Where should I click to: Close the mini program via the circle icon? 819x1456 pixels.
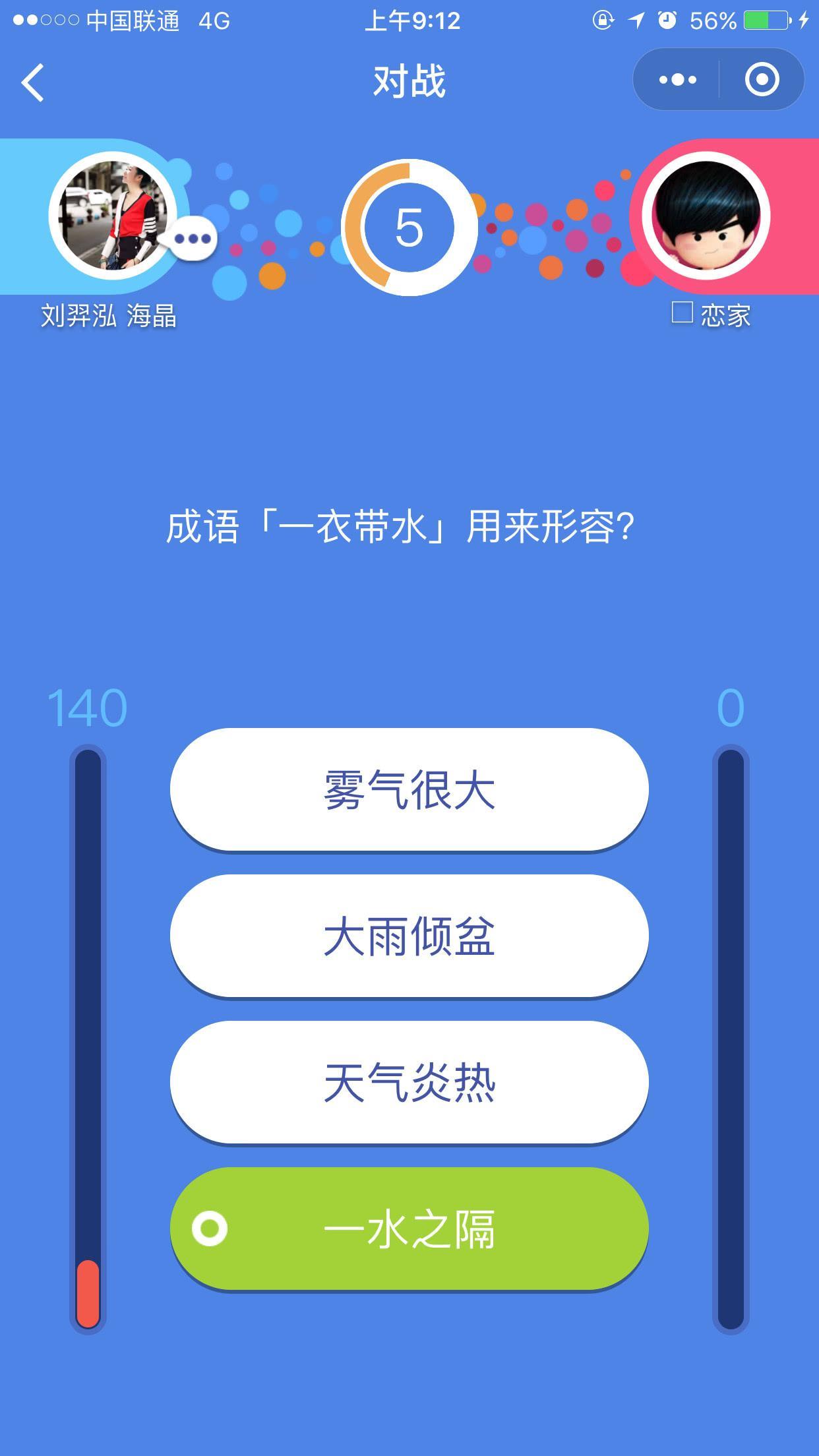(762, 80)
